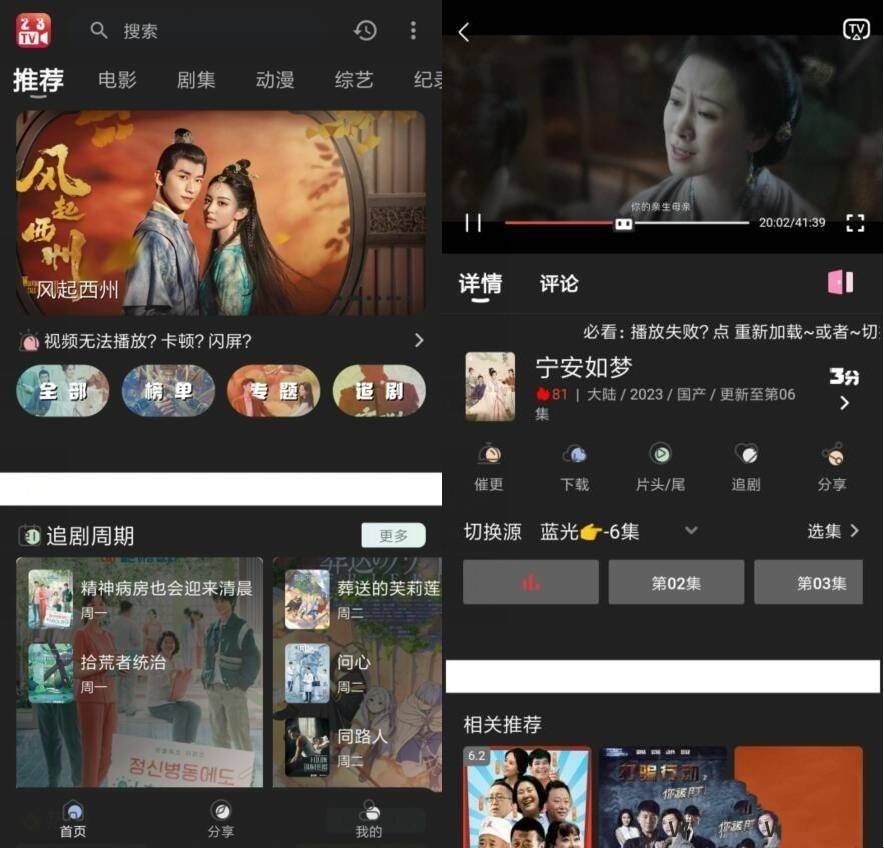This screenshot has height=848, width=884.
Task: Switch to the 动漫 tab
Action: [x=275, y=80]
